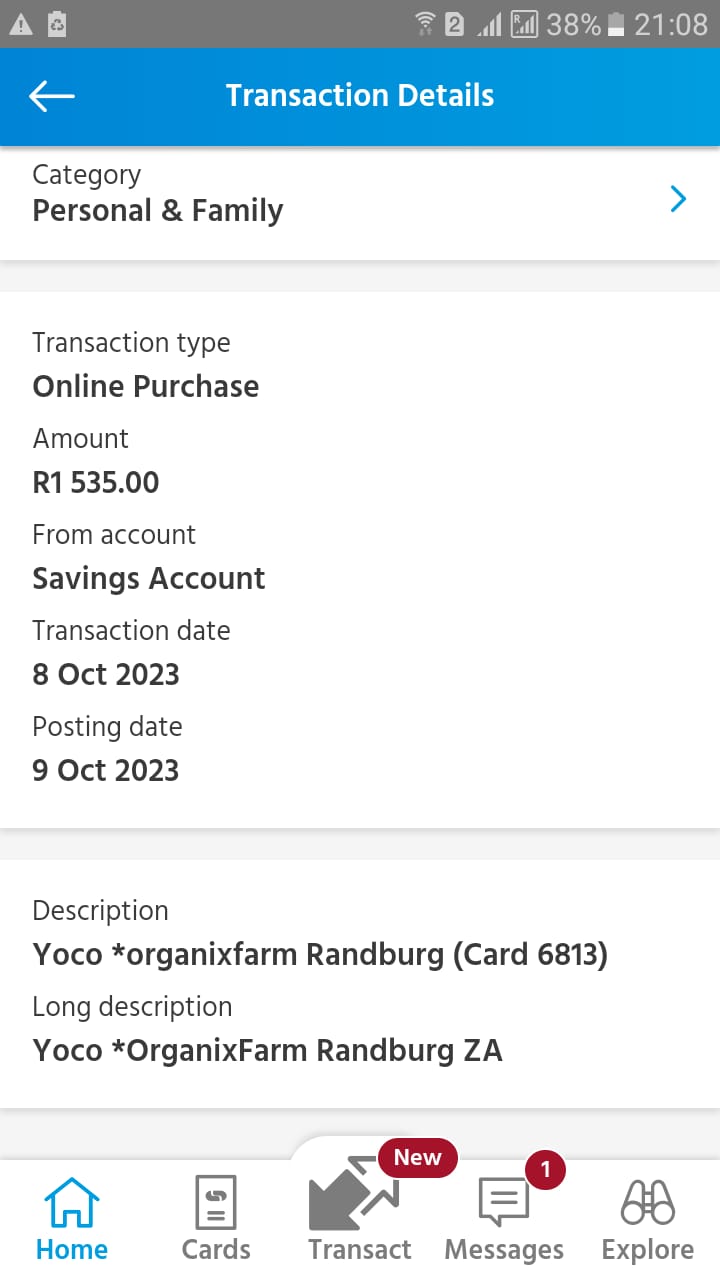Open the Transact tab

tap(360, 1210)
